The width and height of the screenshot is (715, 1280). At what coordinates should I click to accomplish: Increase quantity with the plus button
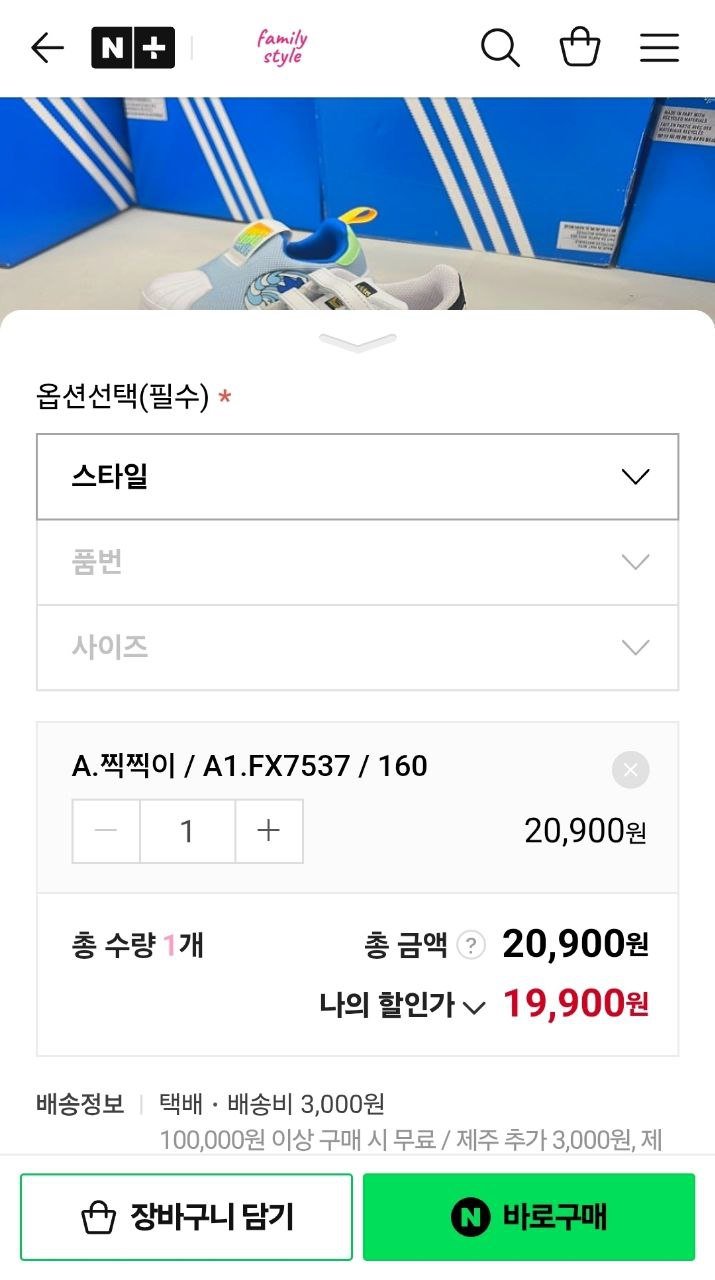[268, 831]
